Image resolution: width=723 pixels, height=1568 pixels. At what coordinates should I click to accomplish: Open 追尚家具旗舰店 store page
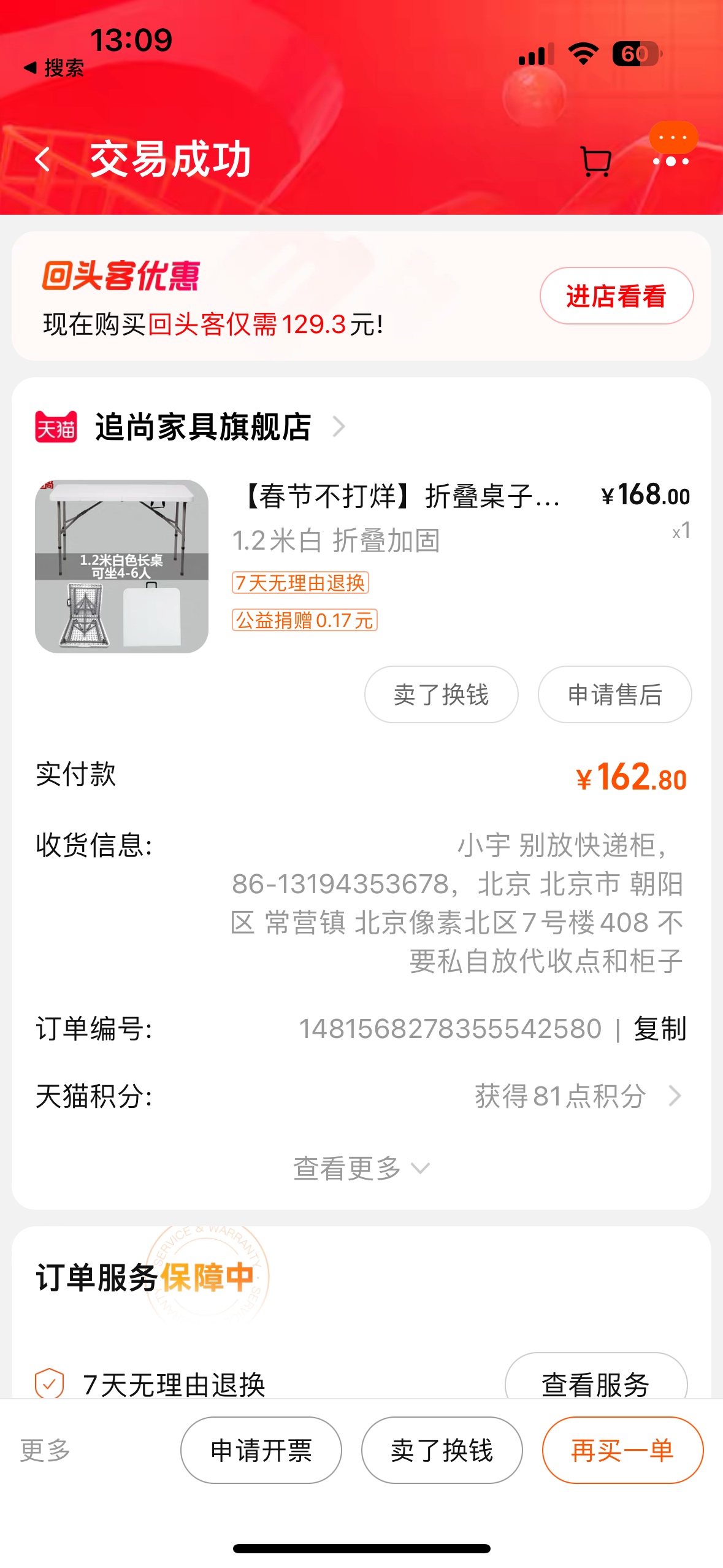pos(202,427)
